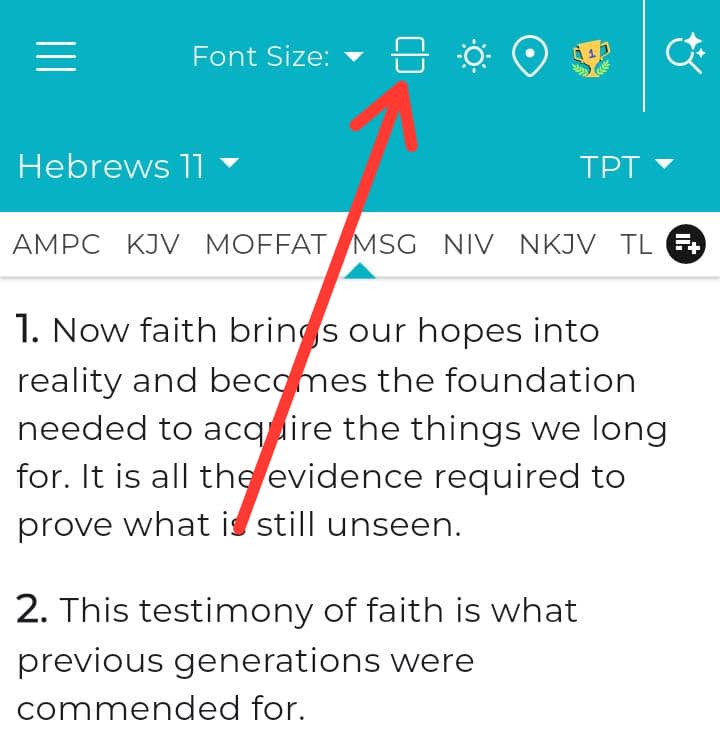Choose the NKJV translation tab

coord(557,244)
